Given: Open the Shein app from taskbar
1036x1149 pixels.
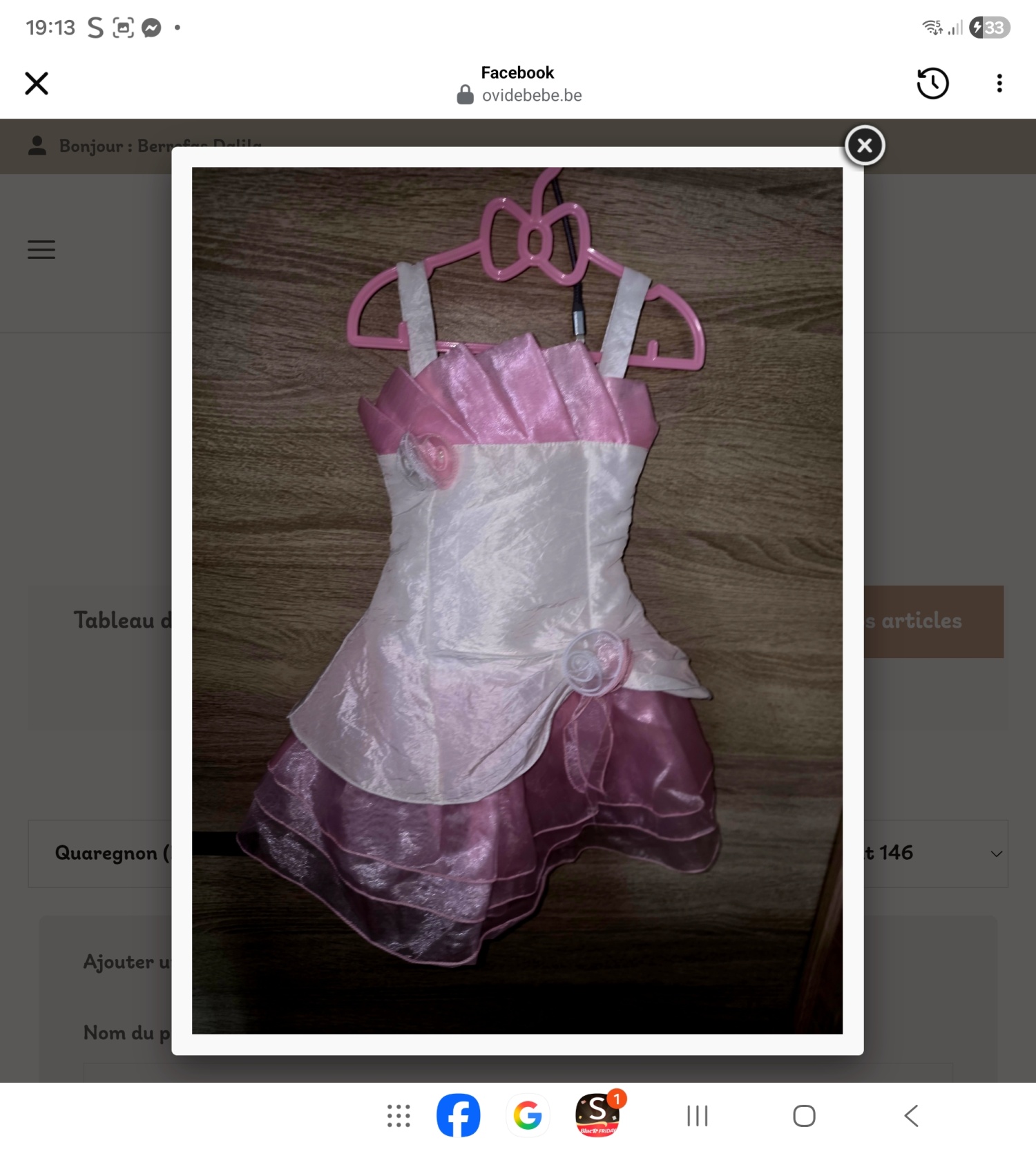Looking at the screenshot, I should 597,1114.
